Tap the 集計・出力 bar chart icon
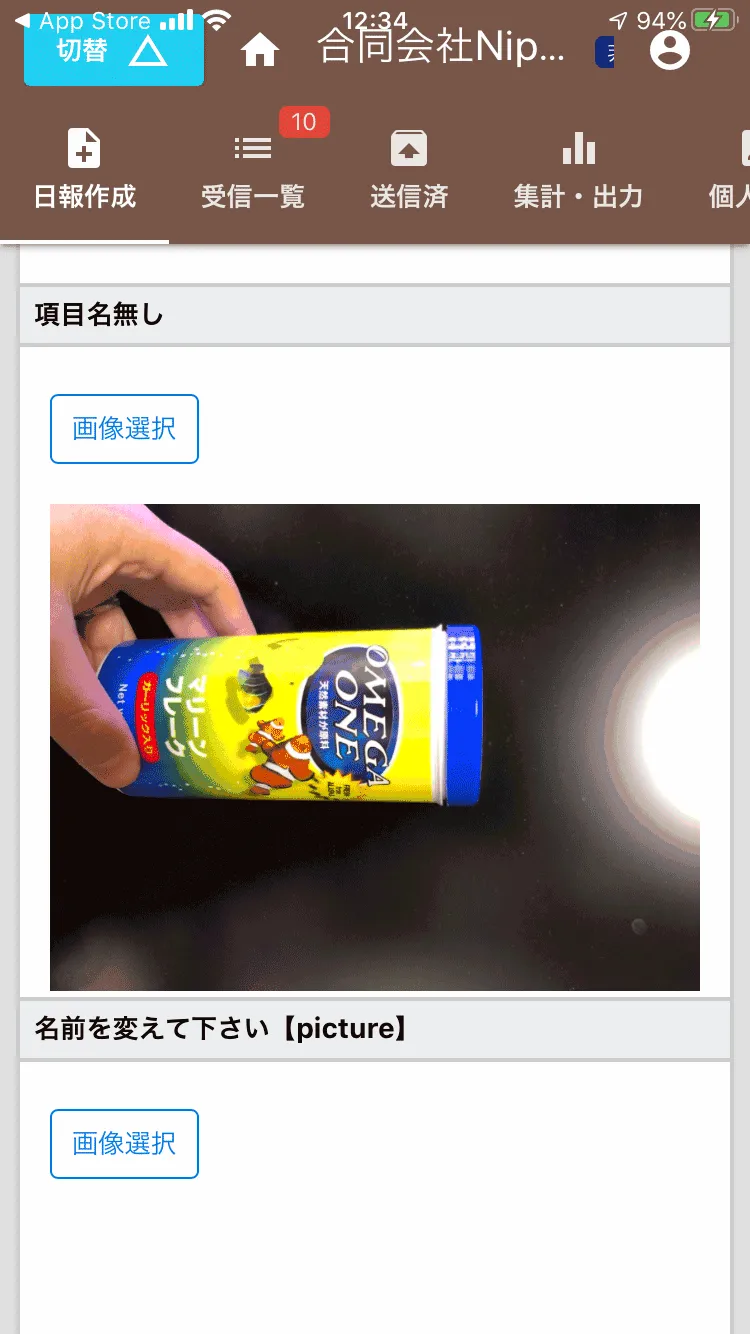This screenshot has height=1334, width=750. [x=578, y=147]
